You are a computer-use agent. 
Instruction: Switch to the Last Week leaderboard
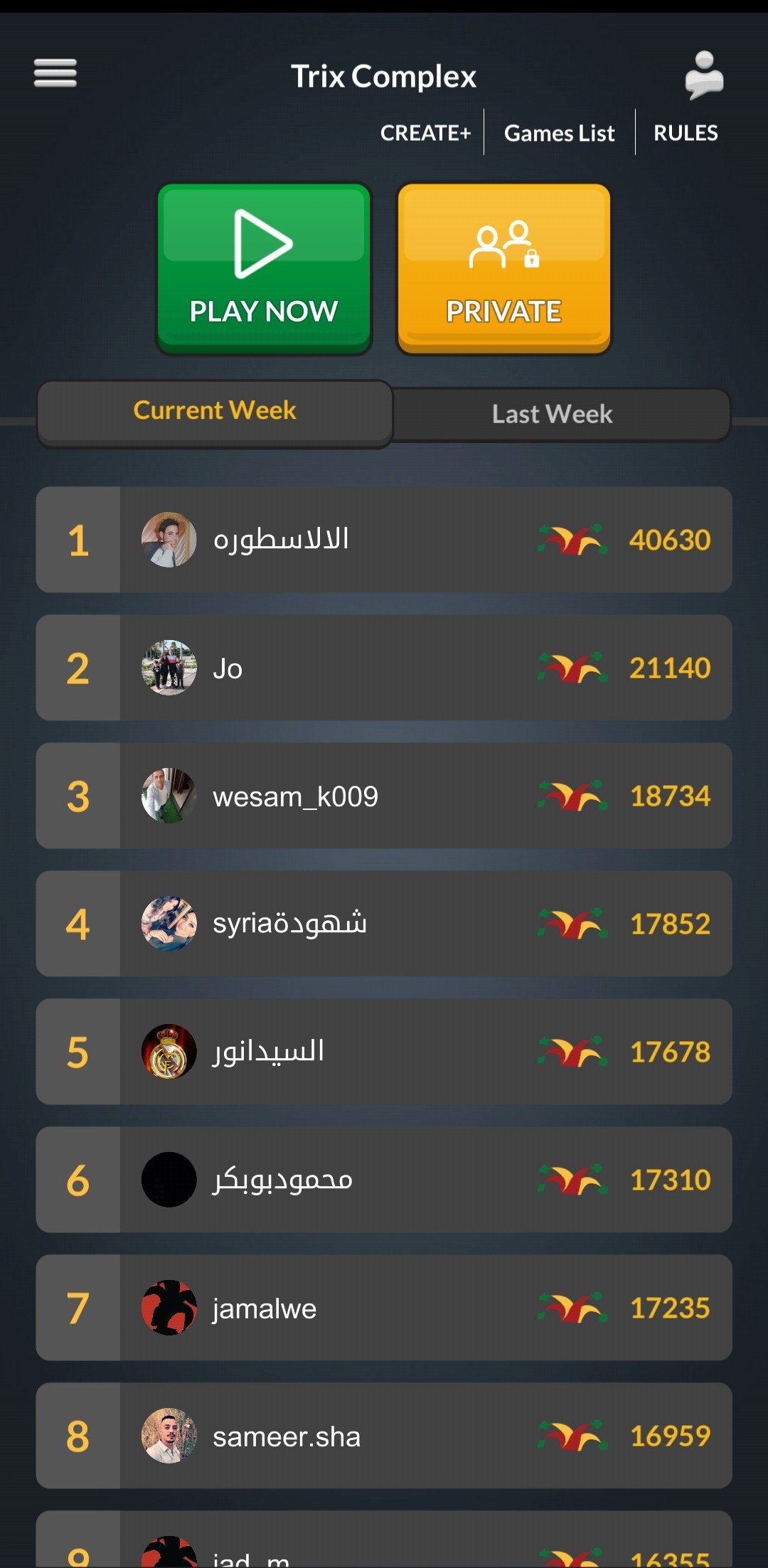[x=553, y=415]
